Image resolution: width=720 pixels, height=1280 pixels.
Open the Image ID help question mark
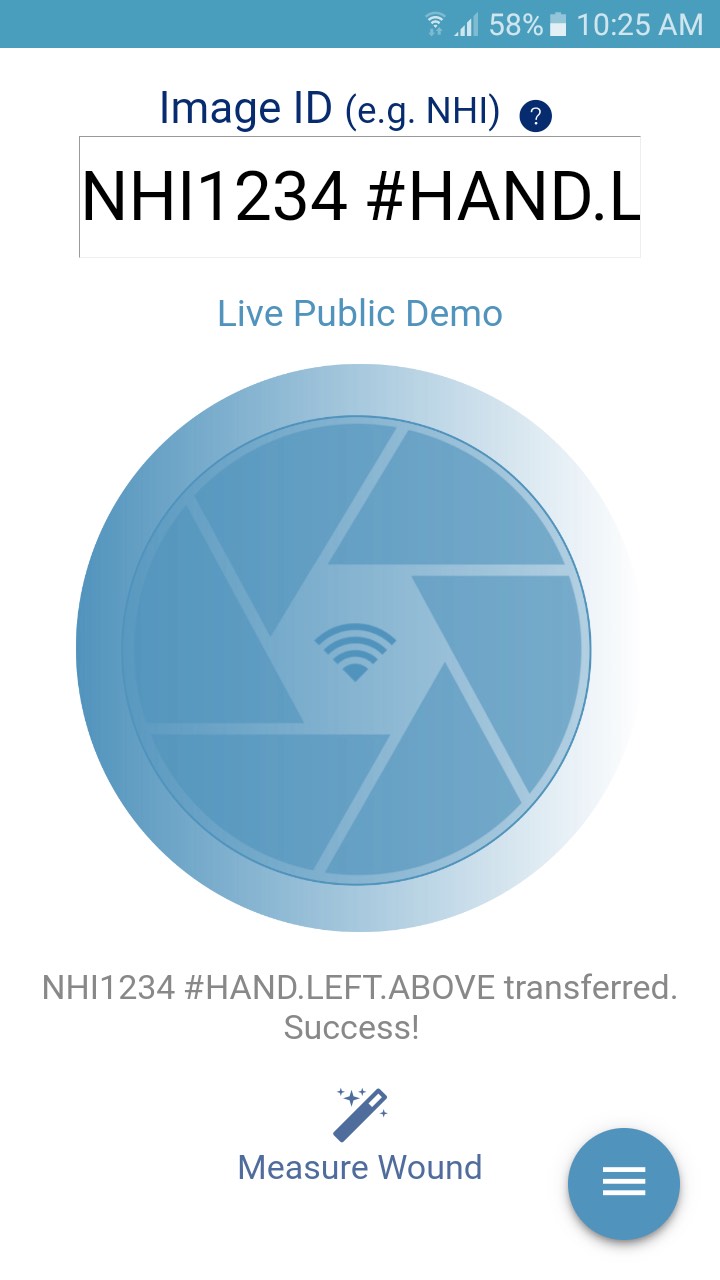tap(536, 115)
